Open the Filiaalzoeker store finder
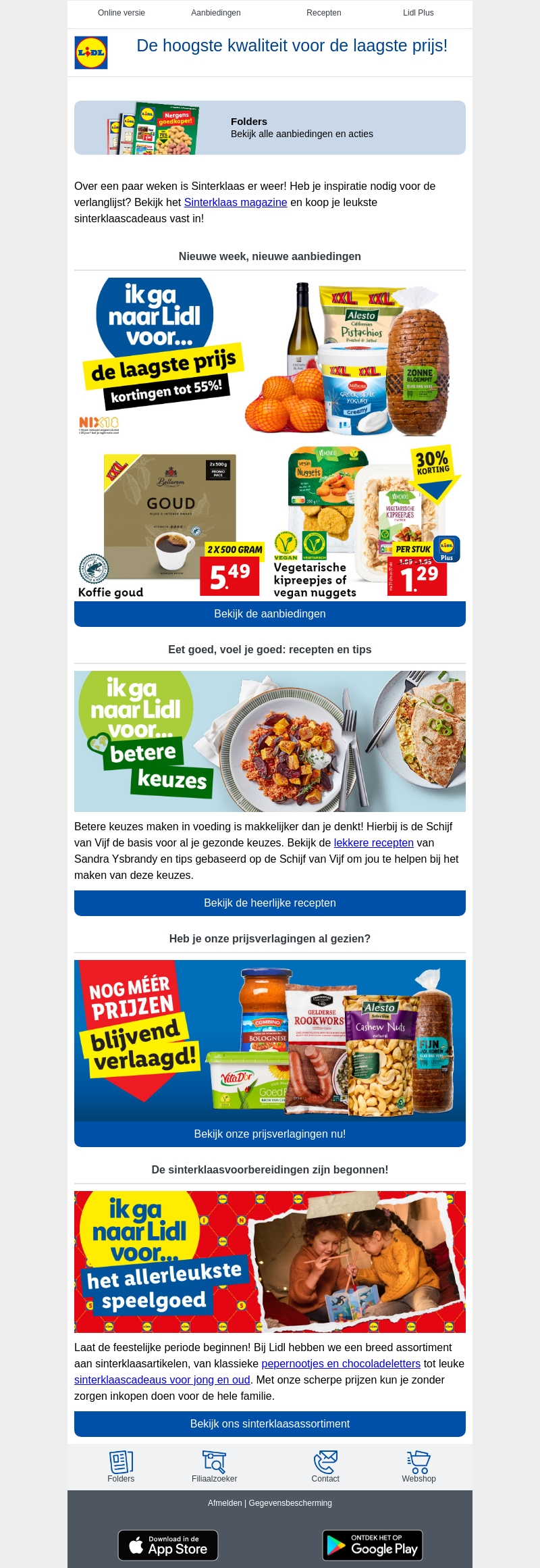The image size is (540, 1568). [x=215, y=1466]
